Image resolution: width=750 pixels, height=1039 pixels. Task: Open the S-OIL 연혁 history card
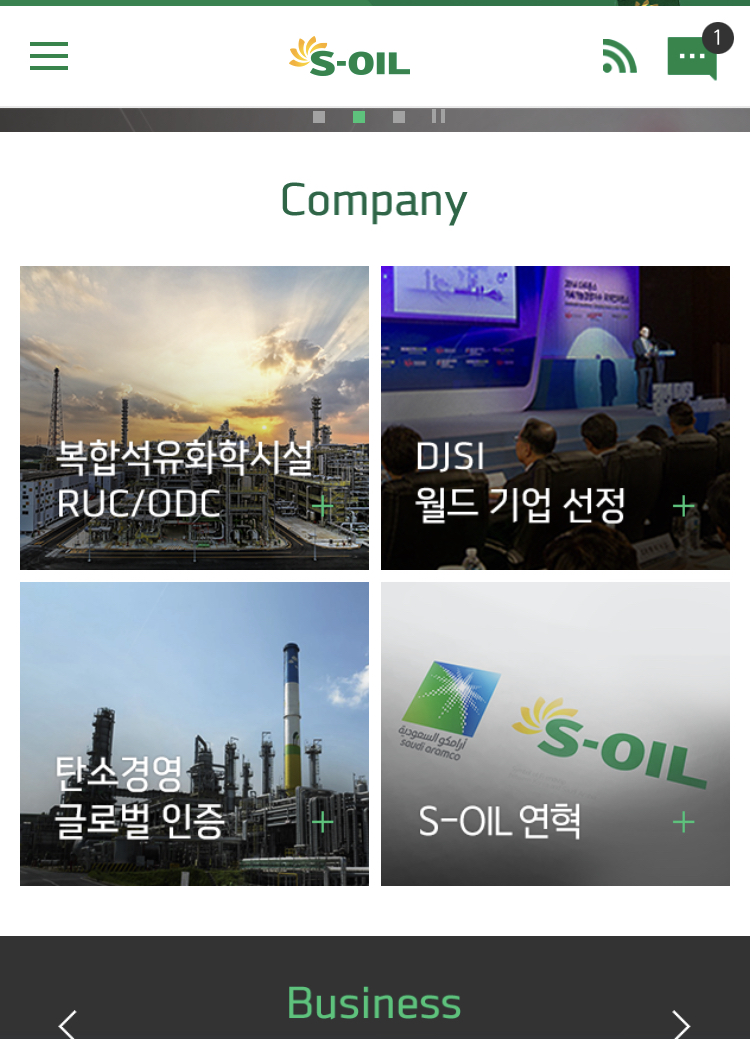tap(555, 733)
